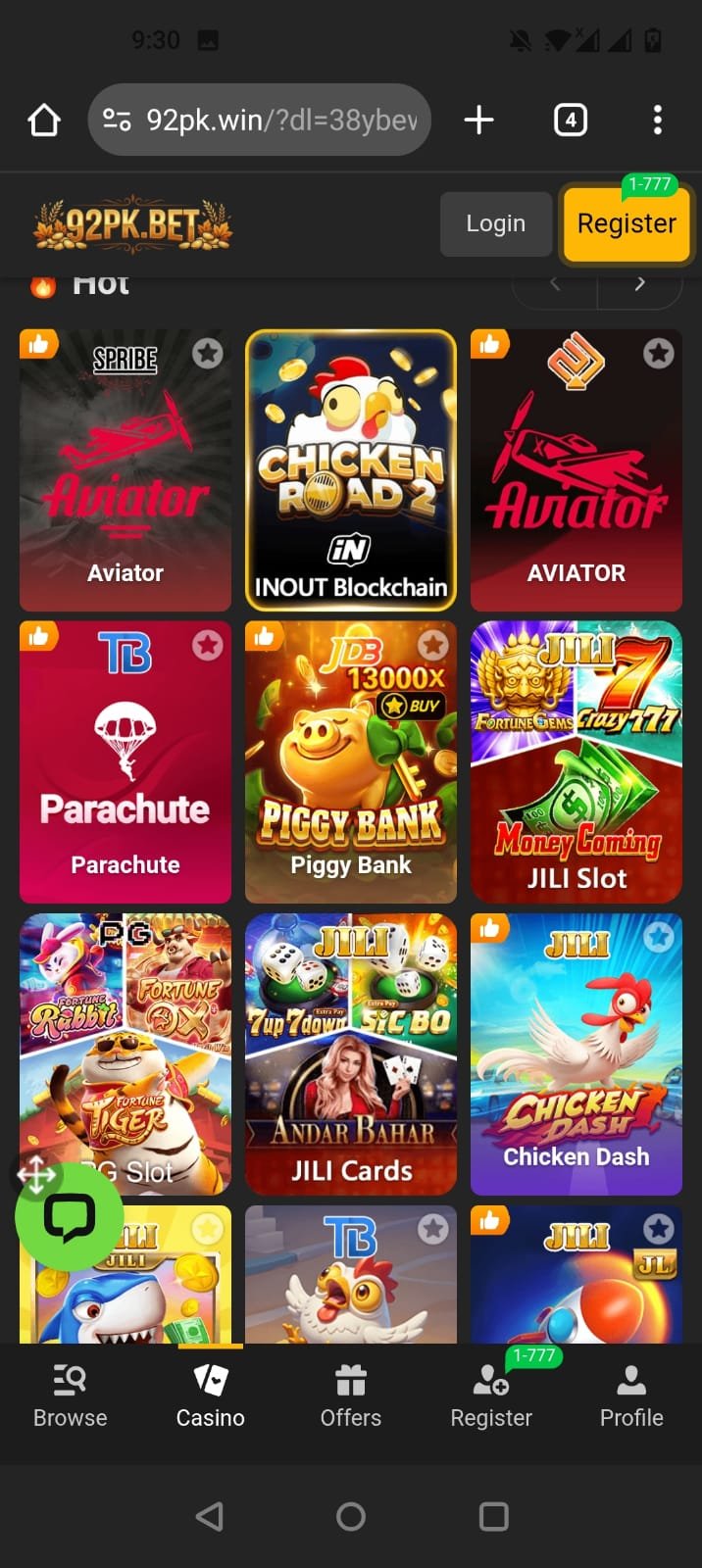Tap the URL address bar
Viewport: 702px width, 1568px height.
260,121
